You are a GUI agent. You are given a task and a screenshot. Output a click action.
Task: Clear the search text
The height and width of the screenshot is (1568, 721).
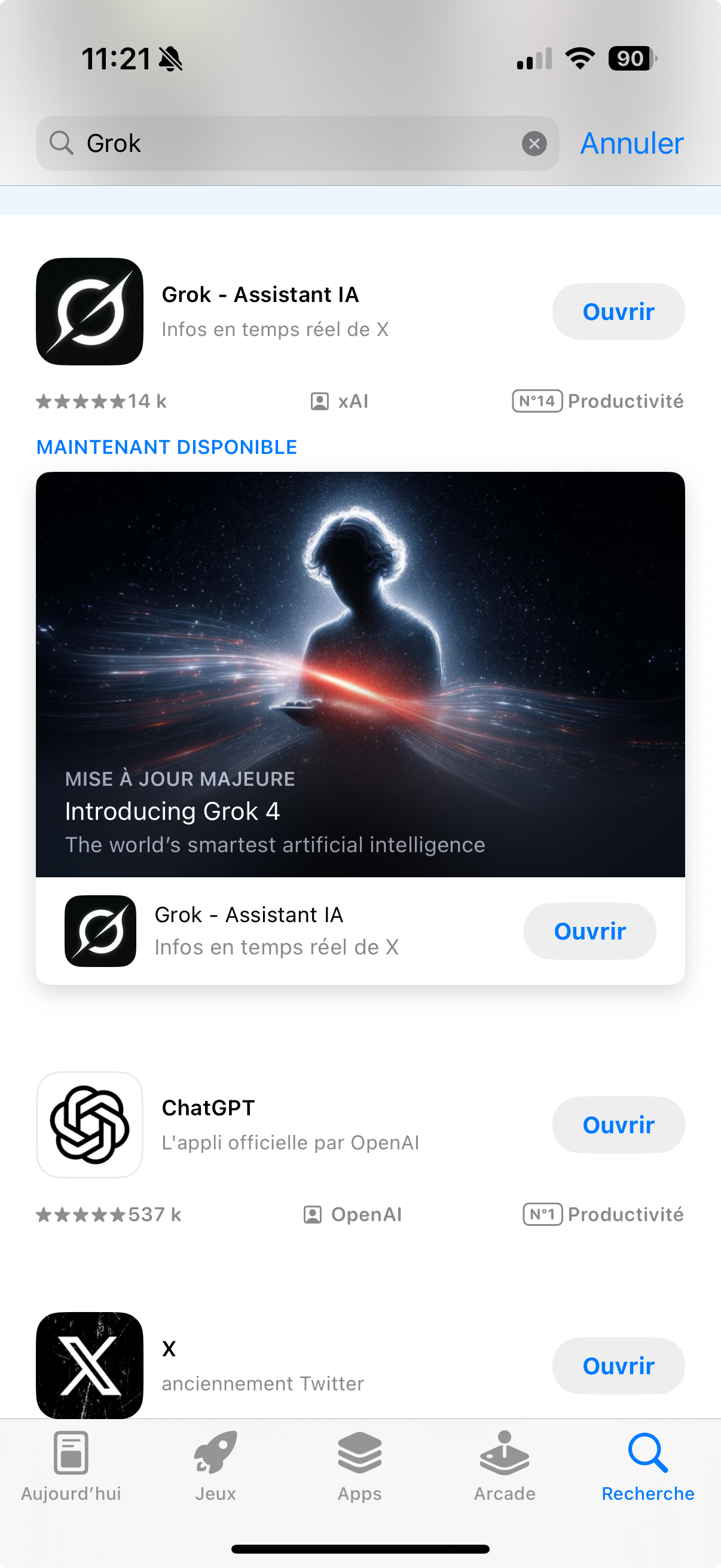(534, 144)
